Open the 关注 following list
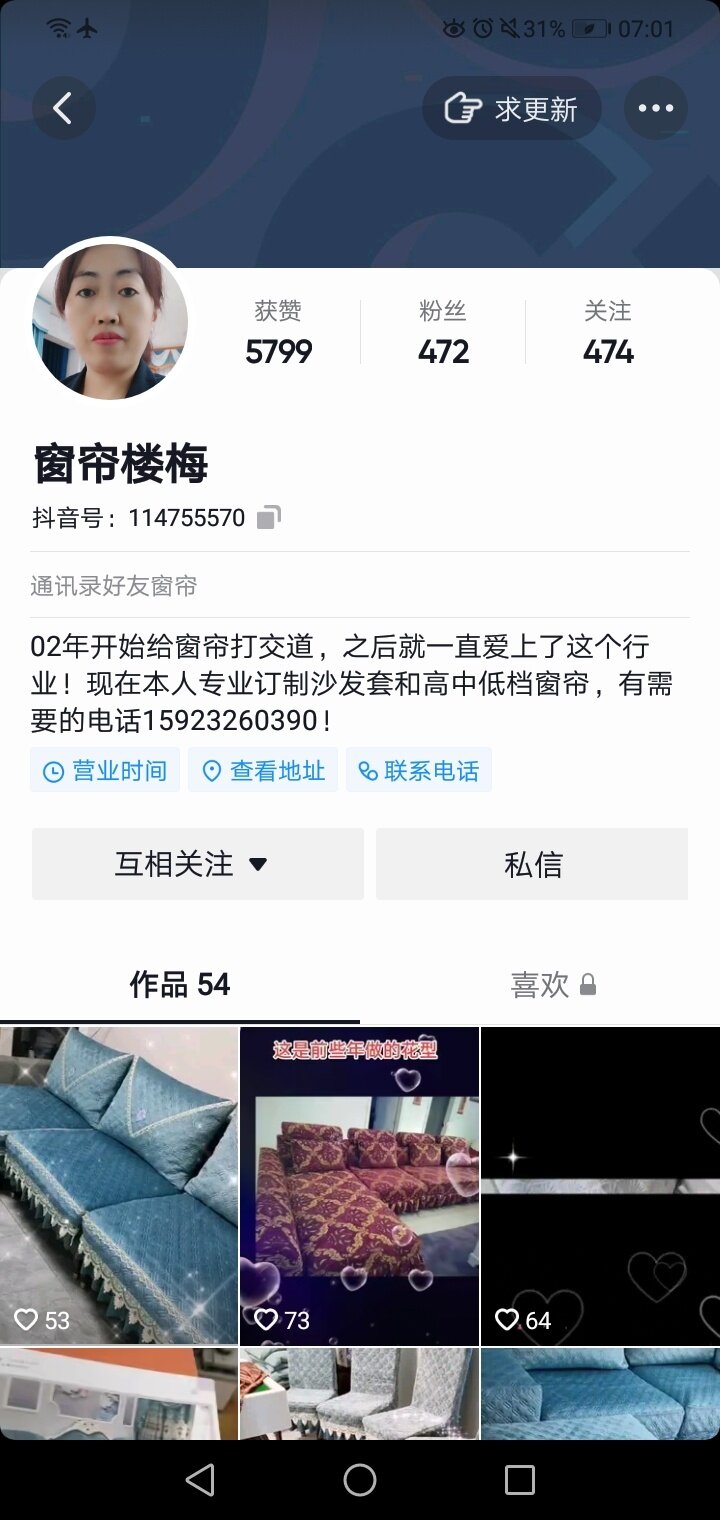Image resolution: width=720 pixels, height=1520 pixels. click(608, 333)
